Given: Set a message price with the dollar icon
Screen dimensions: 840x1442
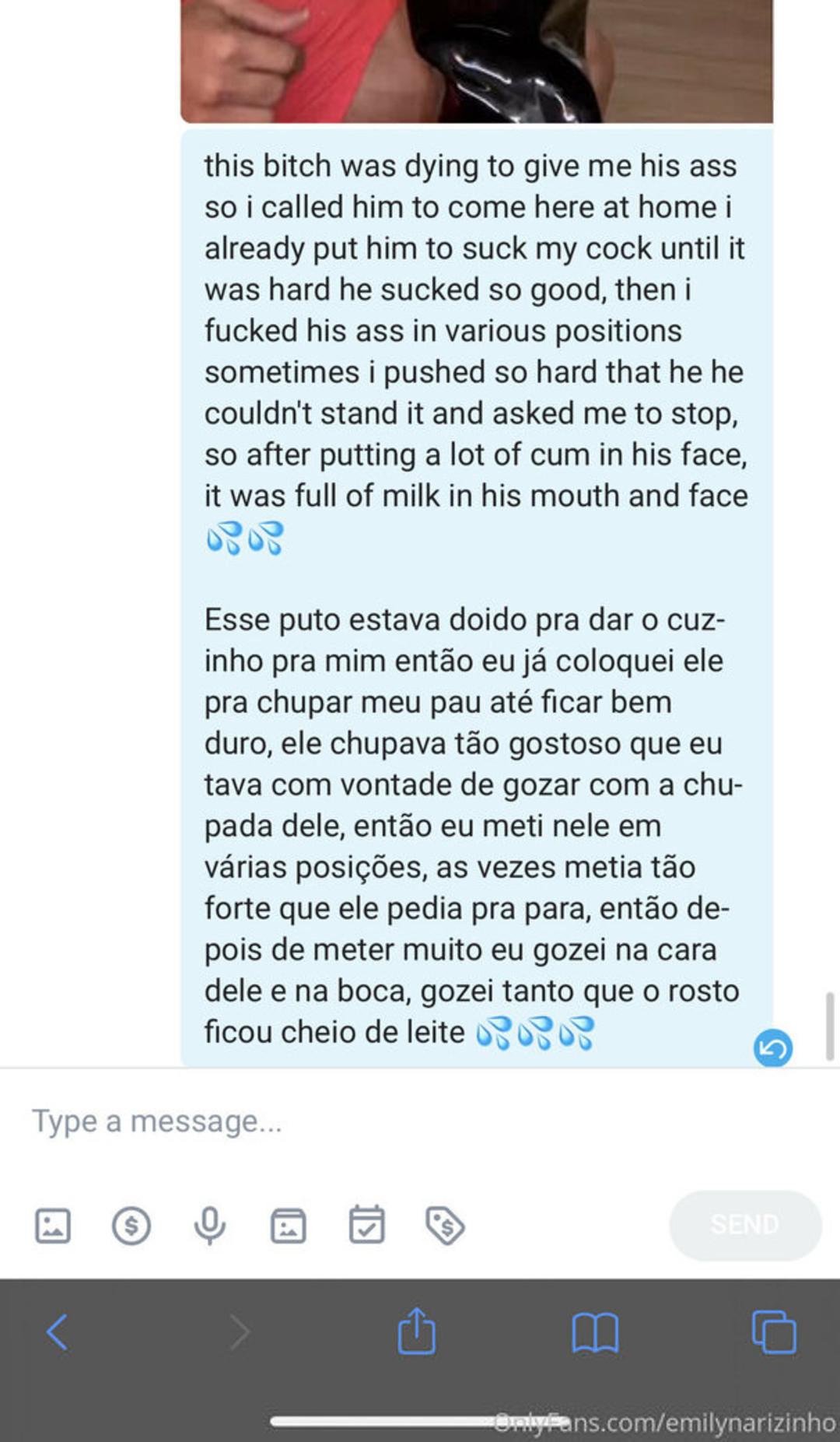Looking at the screenshot, I should (x=131, y=1226).
